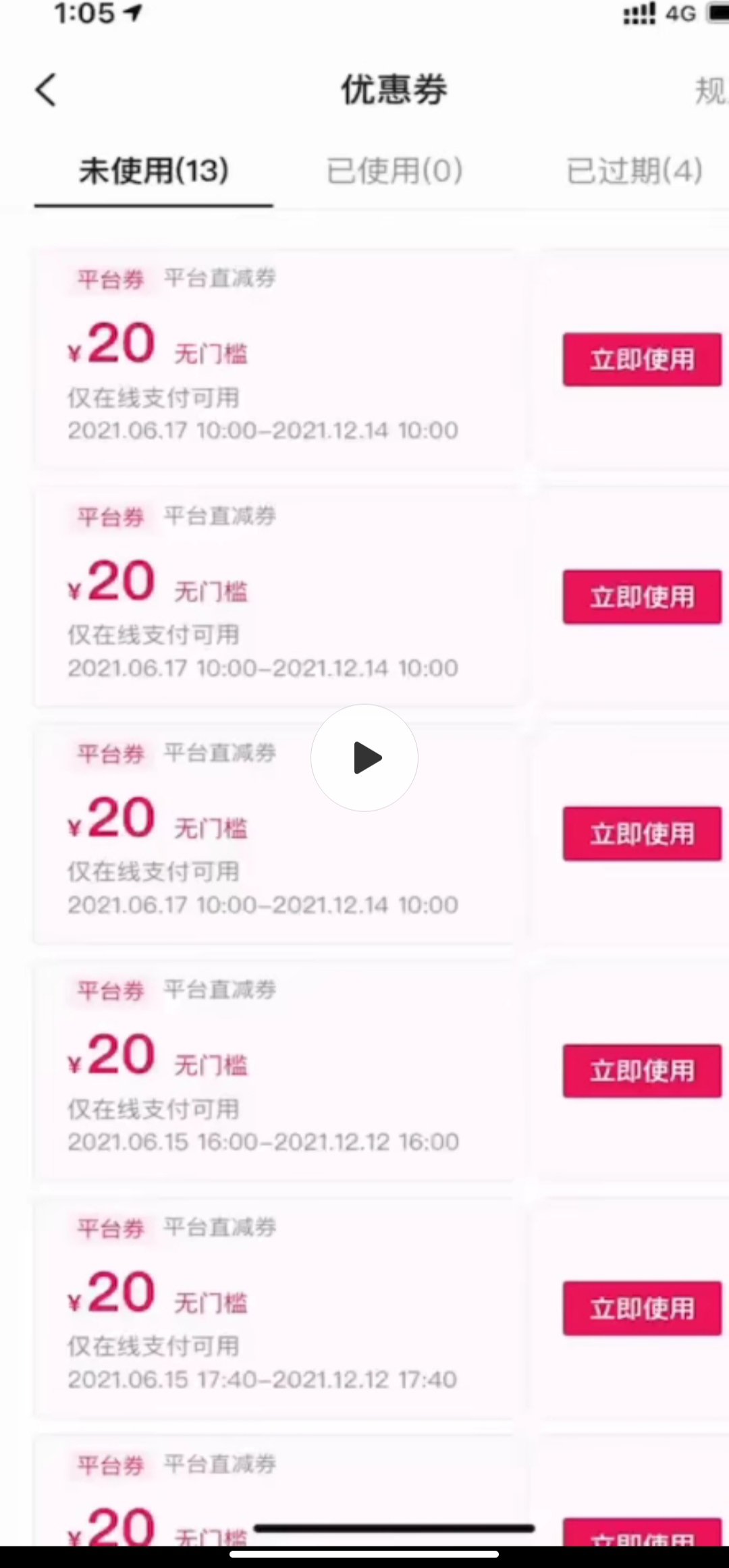The height and width of the screenshot is (1568, 729).
Task: Click the 平台券 badge on the first coupon
Action: [x=111, y=279]
